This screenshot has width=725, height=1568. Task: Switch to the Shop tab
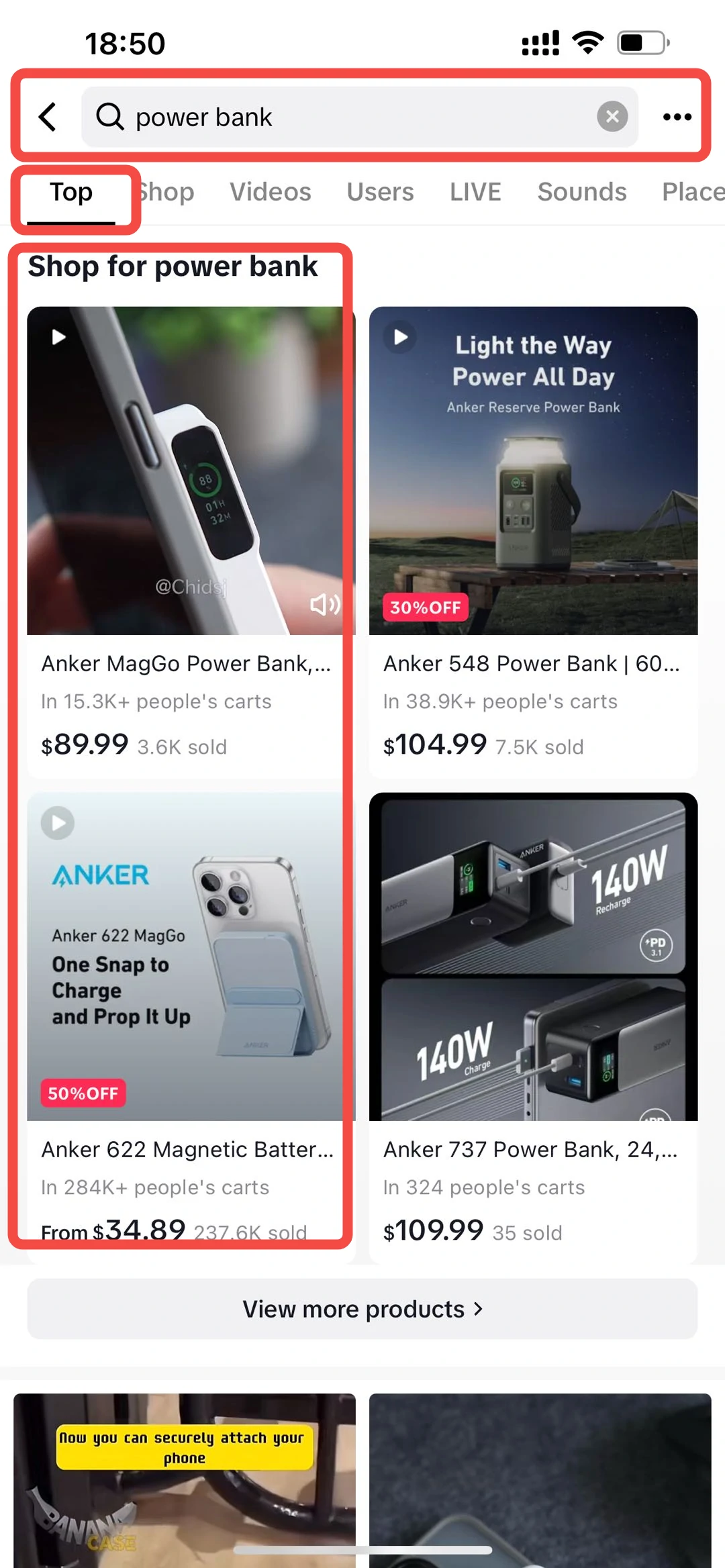(x=166, y=193)
